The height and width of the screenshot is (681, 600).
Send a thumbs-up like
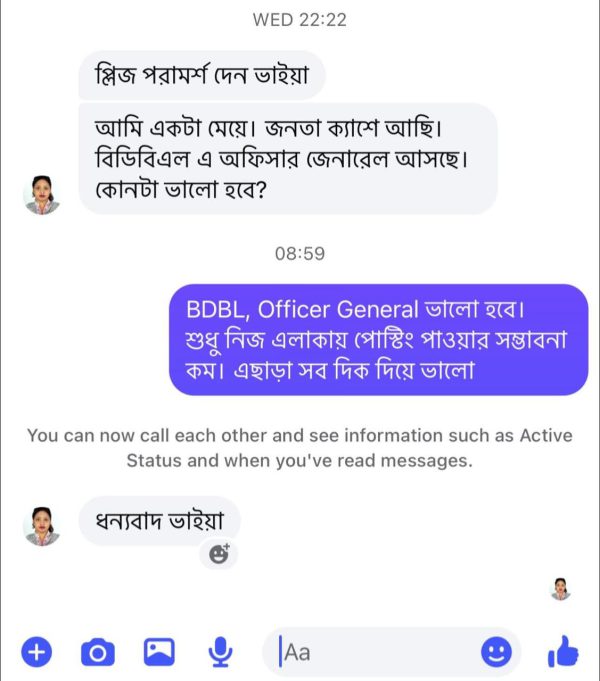(x=564, y=653)
